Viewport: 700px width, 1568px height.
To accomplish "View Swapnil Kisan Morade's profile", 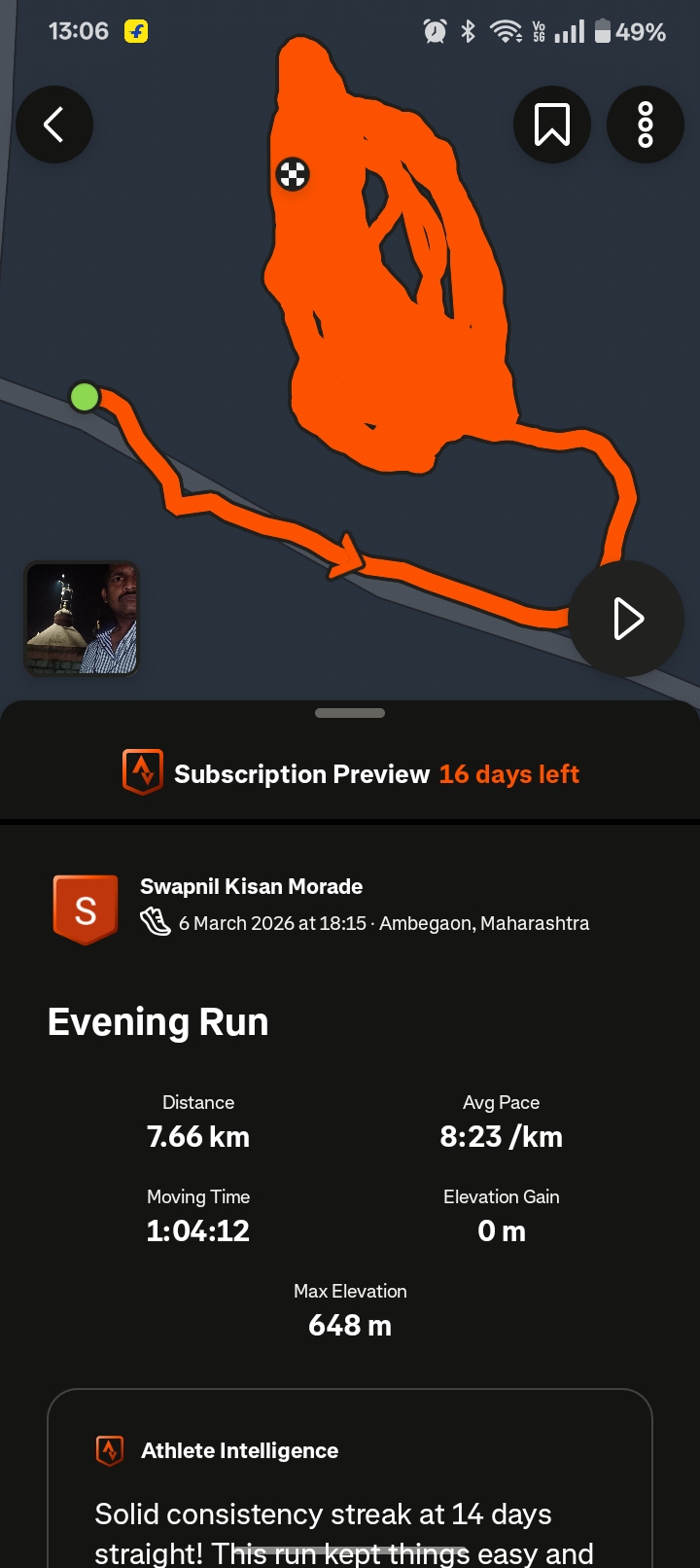I will pos(251,886).
